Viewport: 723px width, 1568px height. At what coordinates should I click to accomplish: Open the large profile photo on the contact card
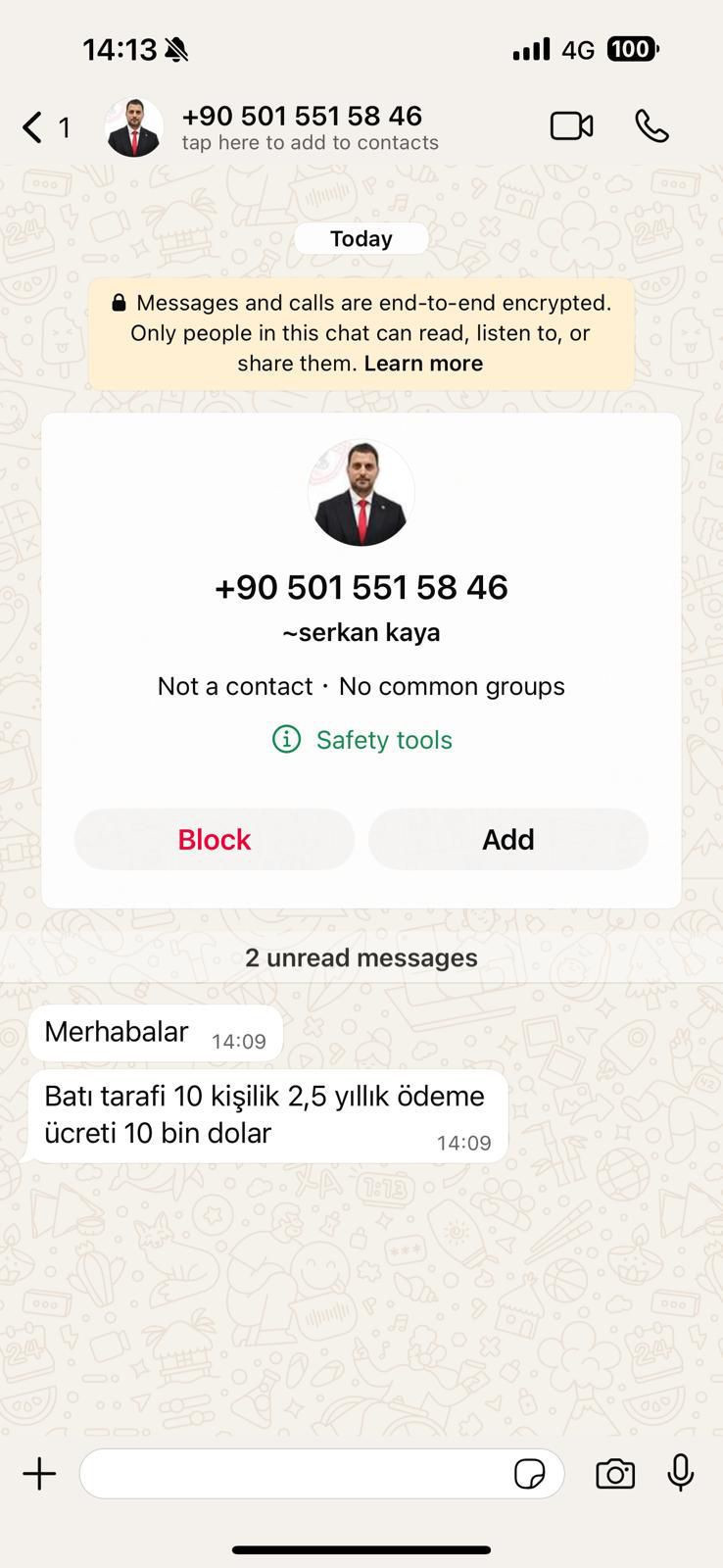click(x=361, y=492)
